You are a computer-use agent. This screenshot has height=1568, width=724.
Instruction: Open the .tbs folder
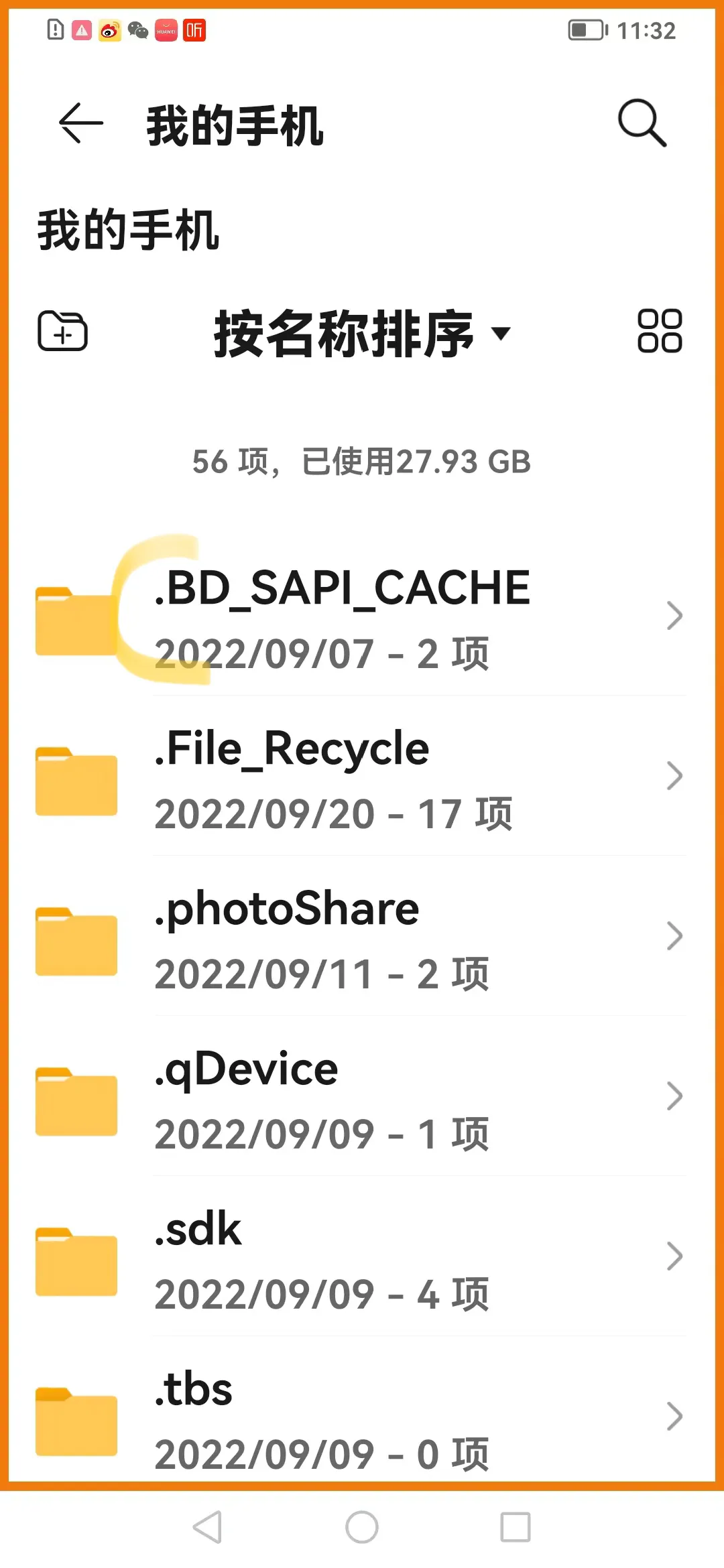[362, 1411]
